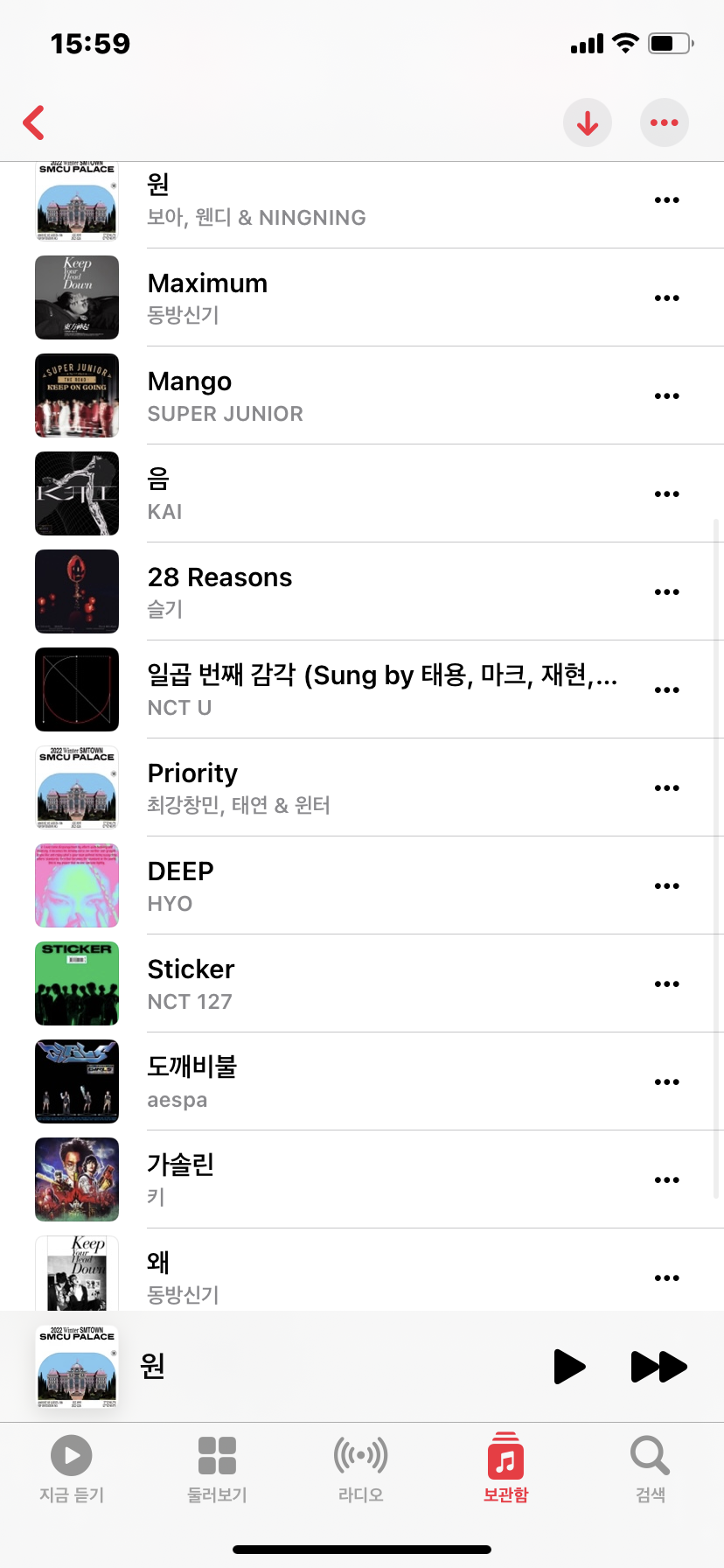Play 가솔린 by 키
The height and width of the screenshot is (1568, 724).
[x=362, y=1179]
